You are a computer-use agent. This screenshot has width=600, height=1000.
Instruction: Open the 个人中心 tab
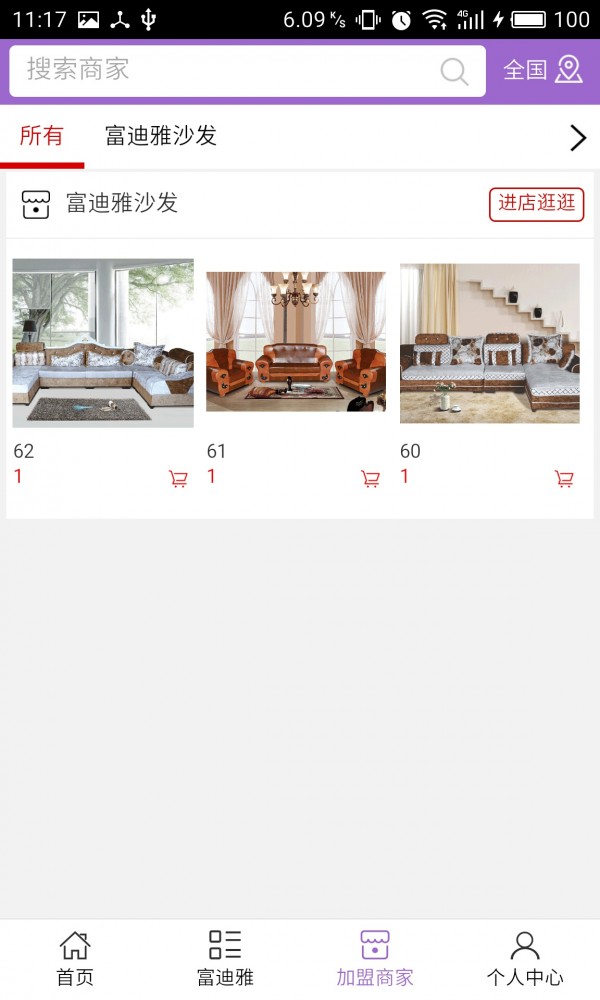click(x=525, y=958)
